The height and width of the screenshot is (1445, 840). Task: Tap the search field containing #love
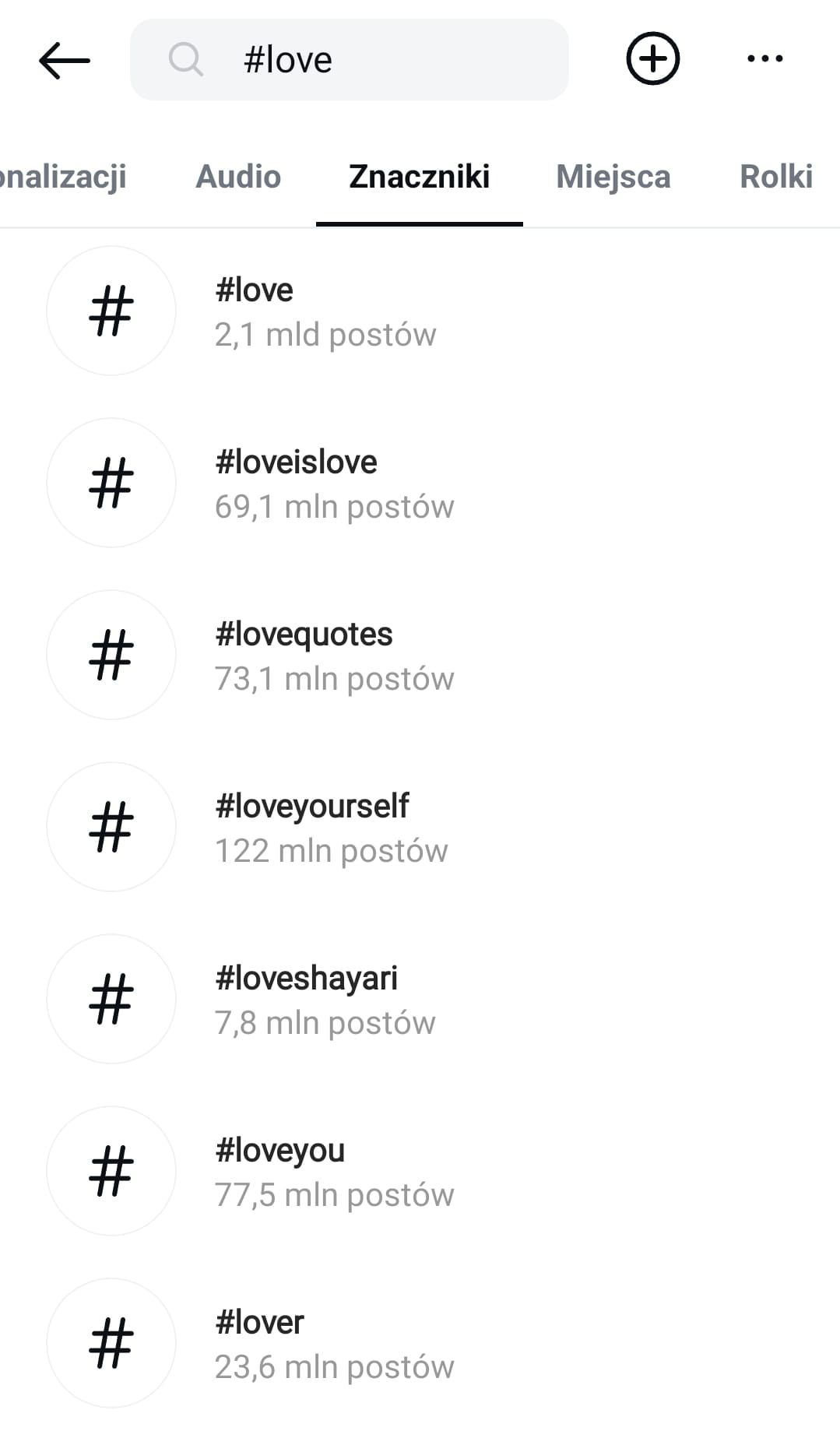click(x=349, y=60)
